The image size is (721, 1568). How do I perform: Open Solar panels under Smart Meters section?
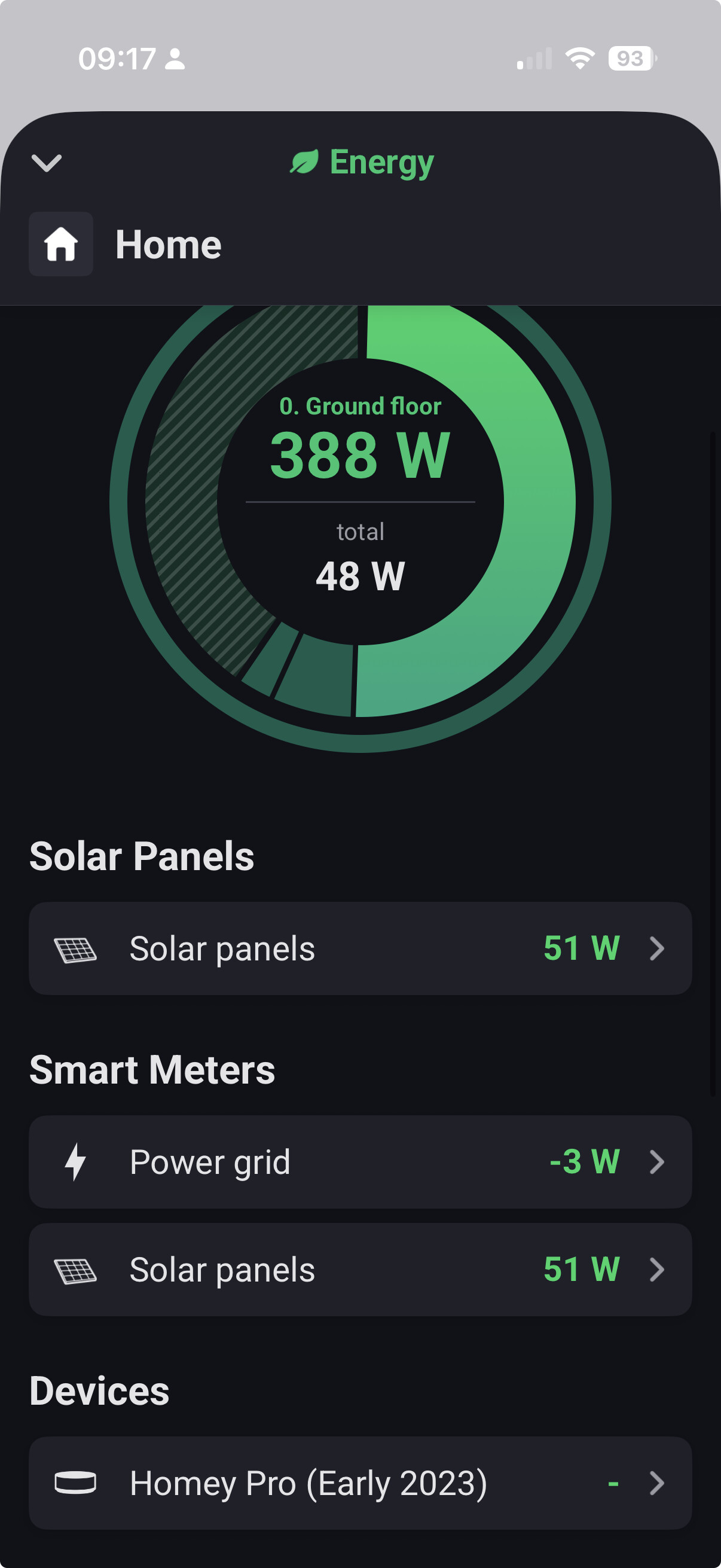[x=360, y=1269]
